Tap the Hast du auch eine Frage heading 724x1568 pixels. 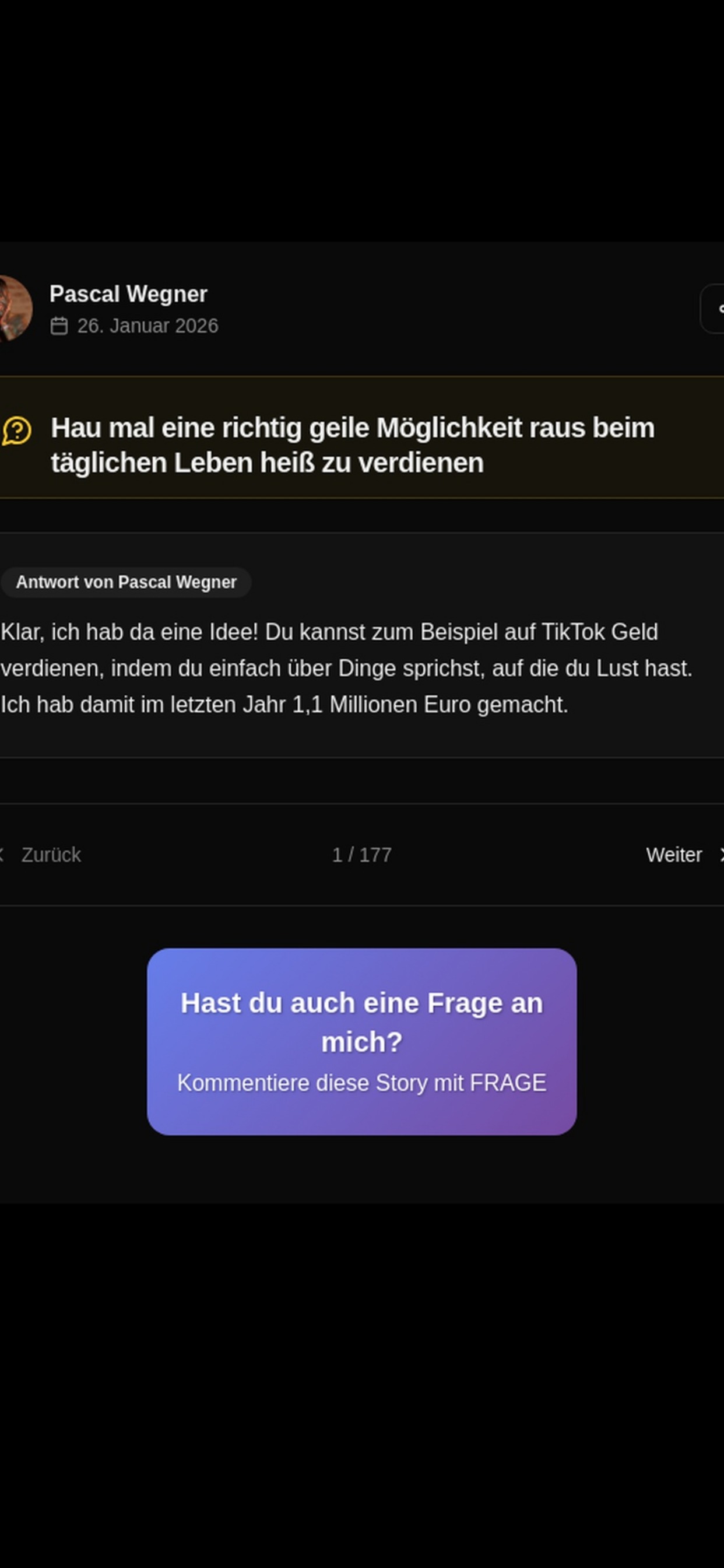(362, 1021)
